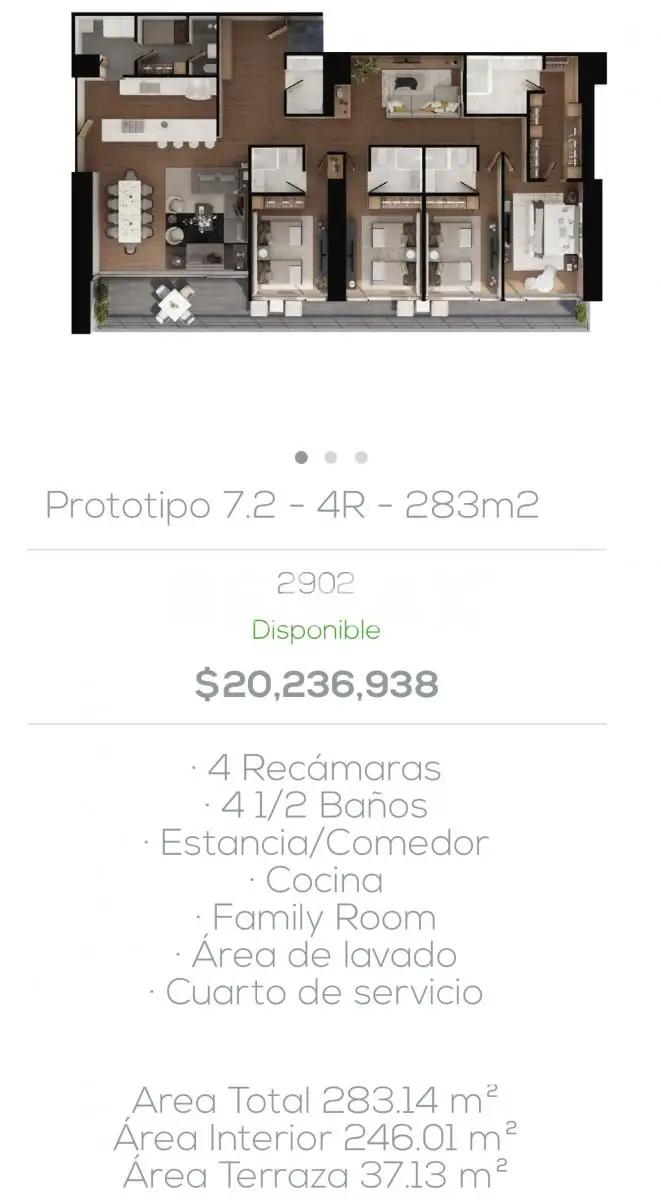Jump to the second carousel dot
661x1200 pixels.
coord(331,458)
